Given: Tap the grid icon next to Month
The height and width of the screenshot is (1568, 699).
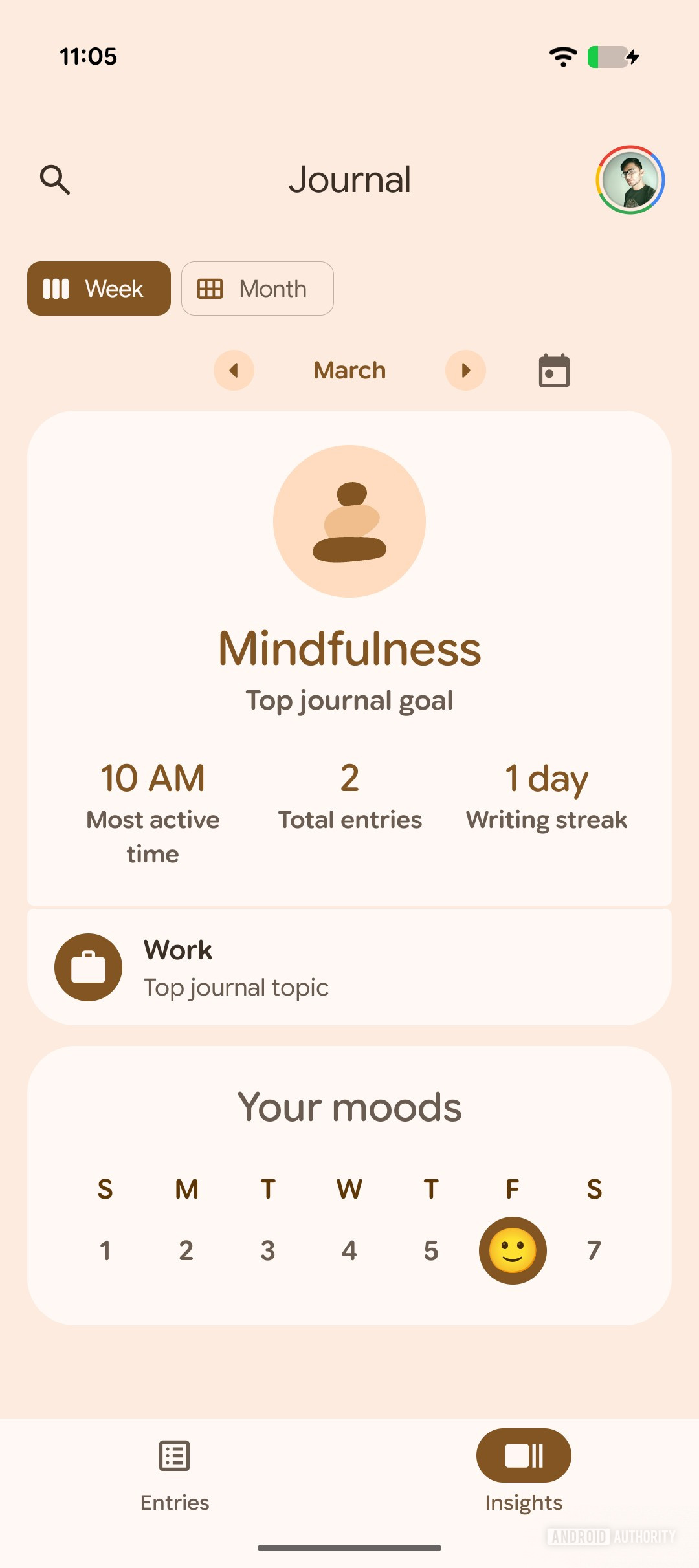Looking at the screenshot, I should (211, 289).
